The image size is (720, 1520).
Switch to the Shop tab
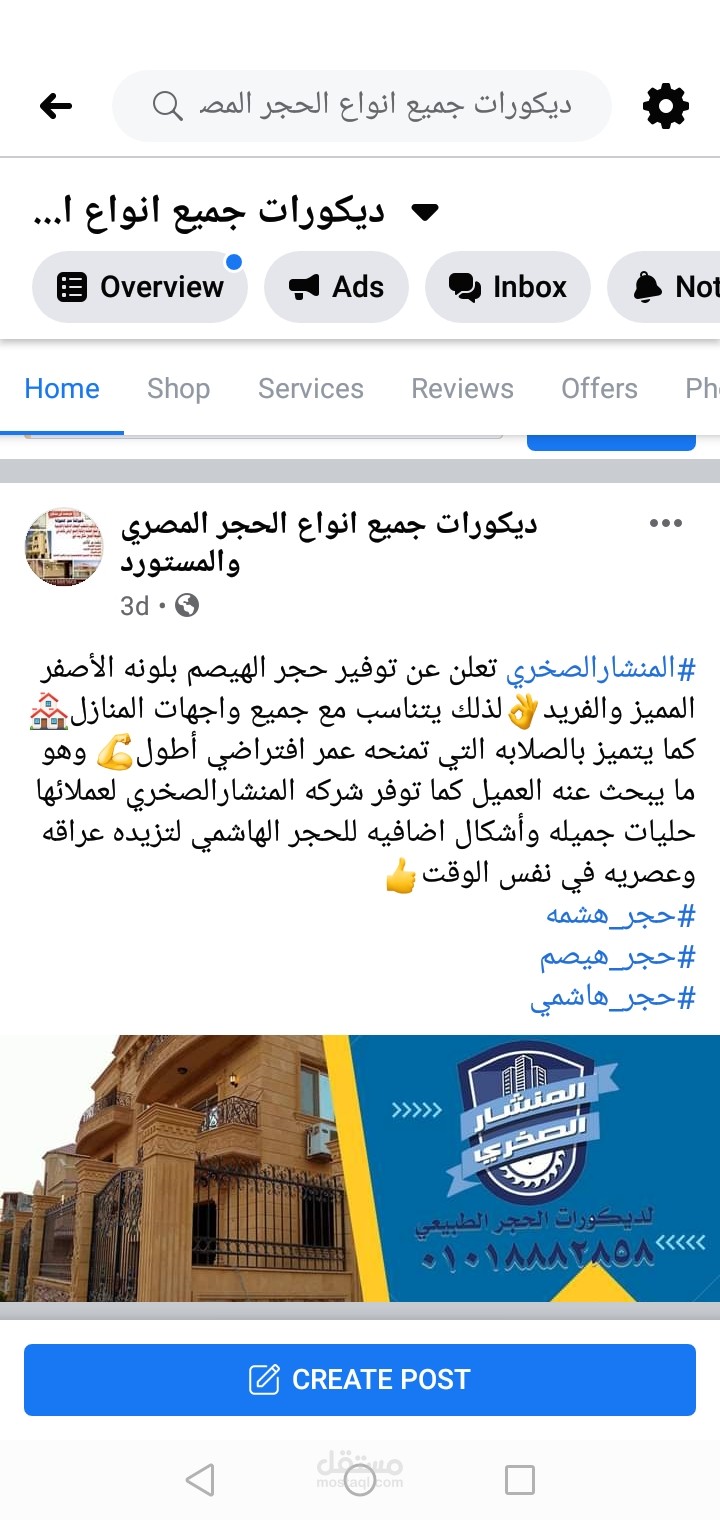pyautogui.click(x=178, y=389)
